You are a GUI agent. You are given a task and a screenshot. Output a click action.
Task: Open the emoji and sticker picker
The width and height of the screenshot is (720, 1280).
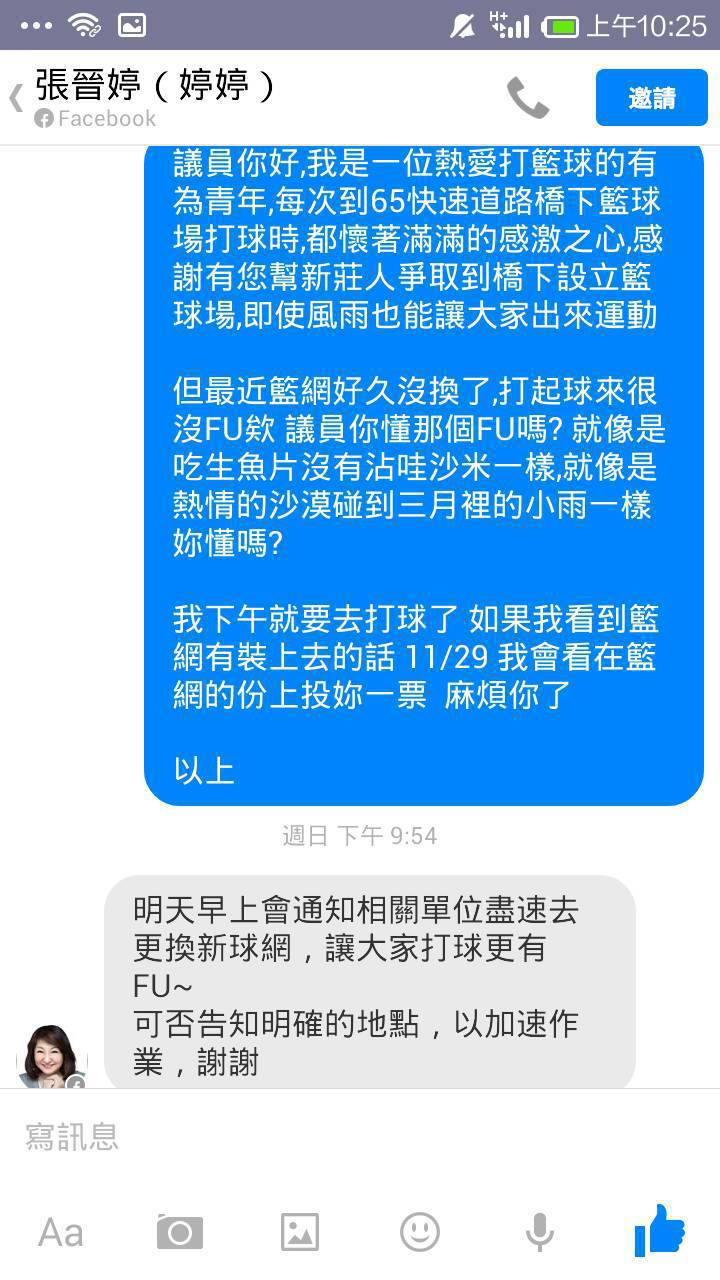pos(420,1232)
